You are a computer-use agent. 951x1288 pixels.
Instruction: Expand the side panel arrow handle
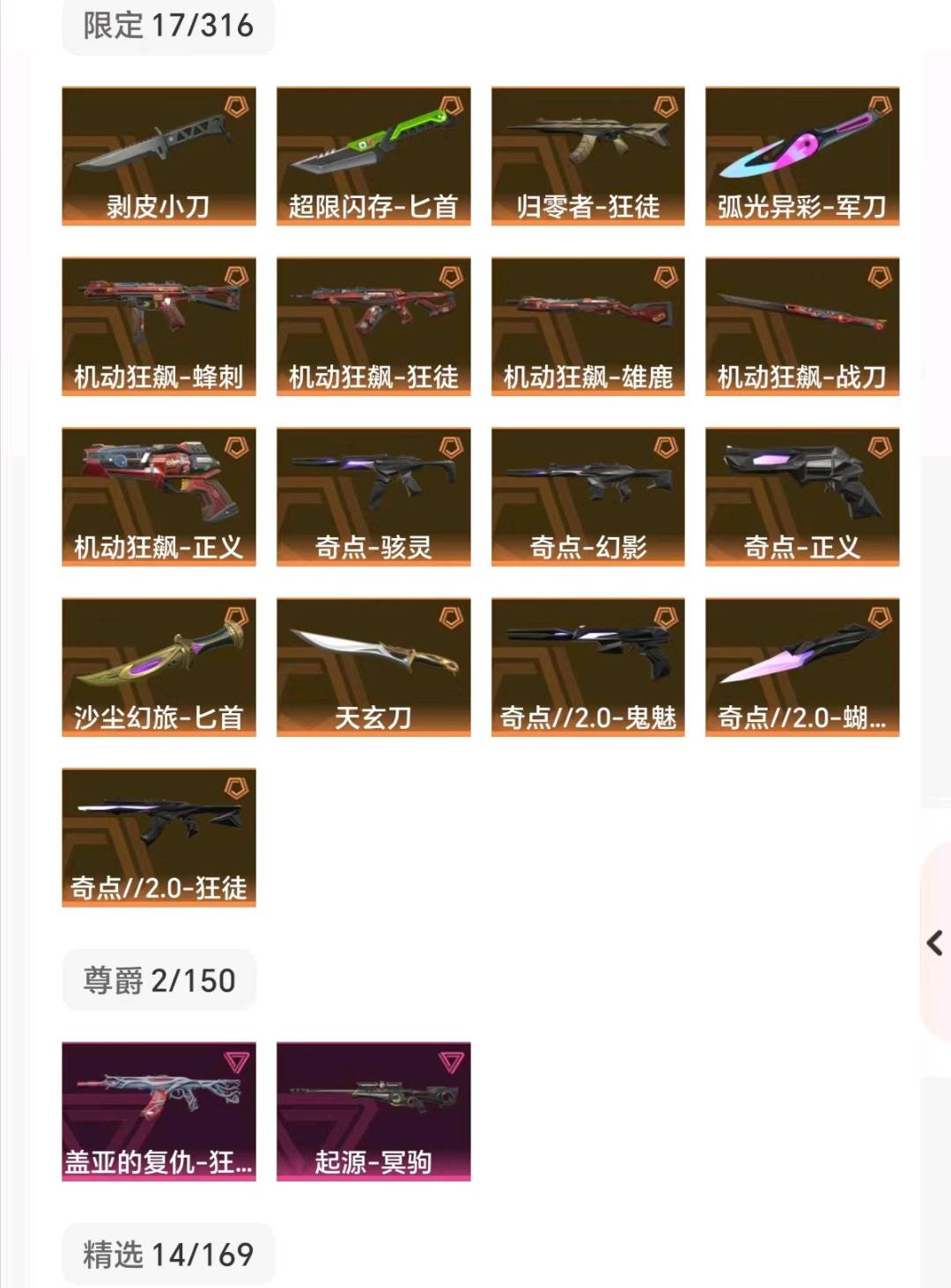click(934, 943)
